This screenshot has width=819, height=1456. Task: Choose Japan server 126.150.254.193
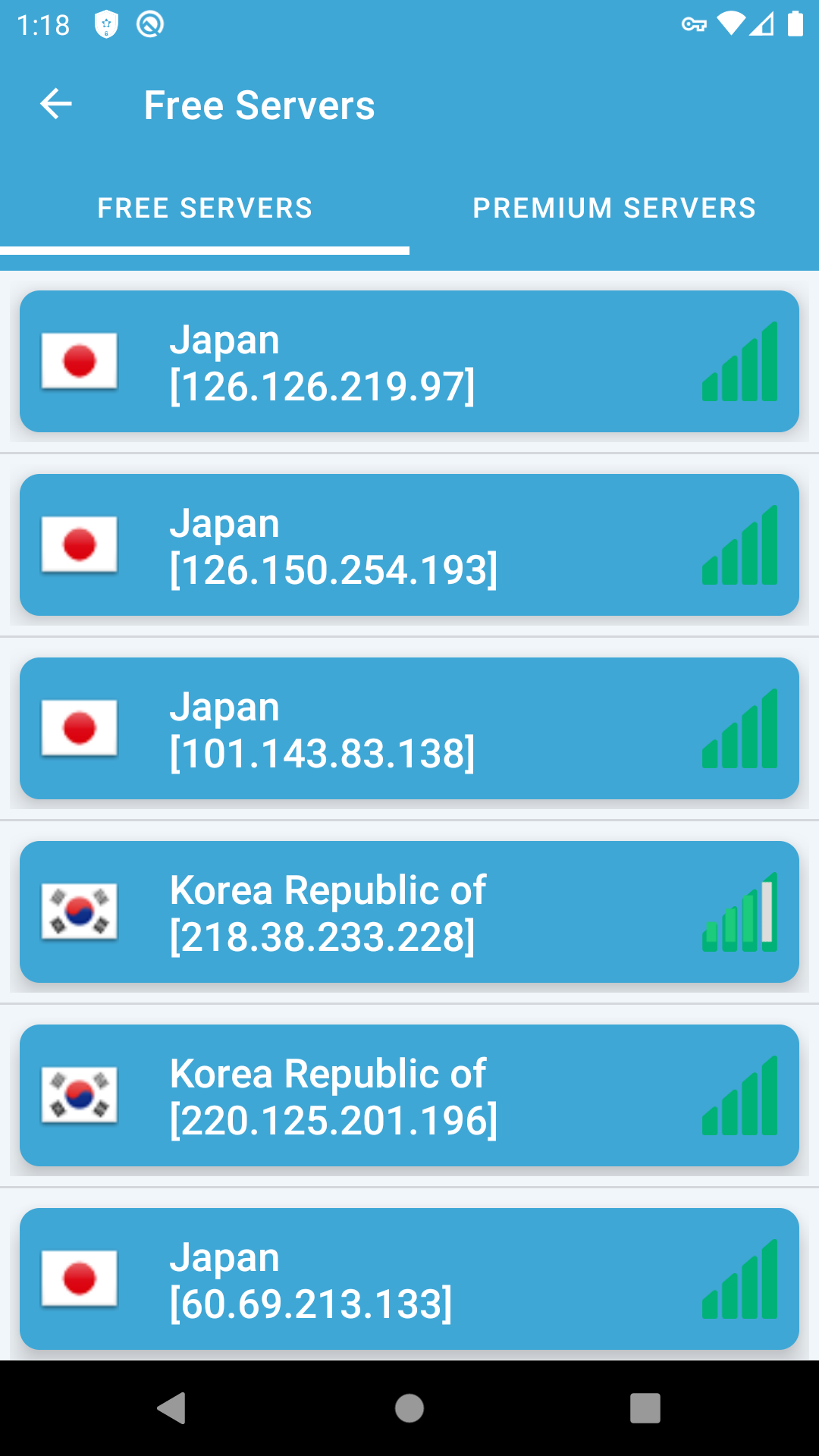(409, 545)
